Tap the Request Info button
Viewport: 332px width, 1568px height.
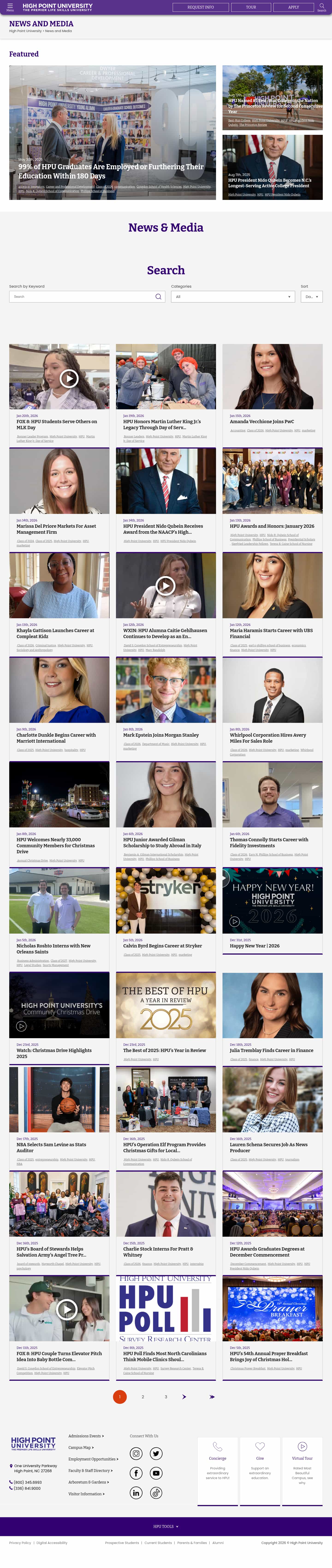pyautogui.click(x=200, y=7)
